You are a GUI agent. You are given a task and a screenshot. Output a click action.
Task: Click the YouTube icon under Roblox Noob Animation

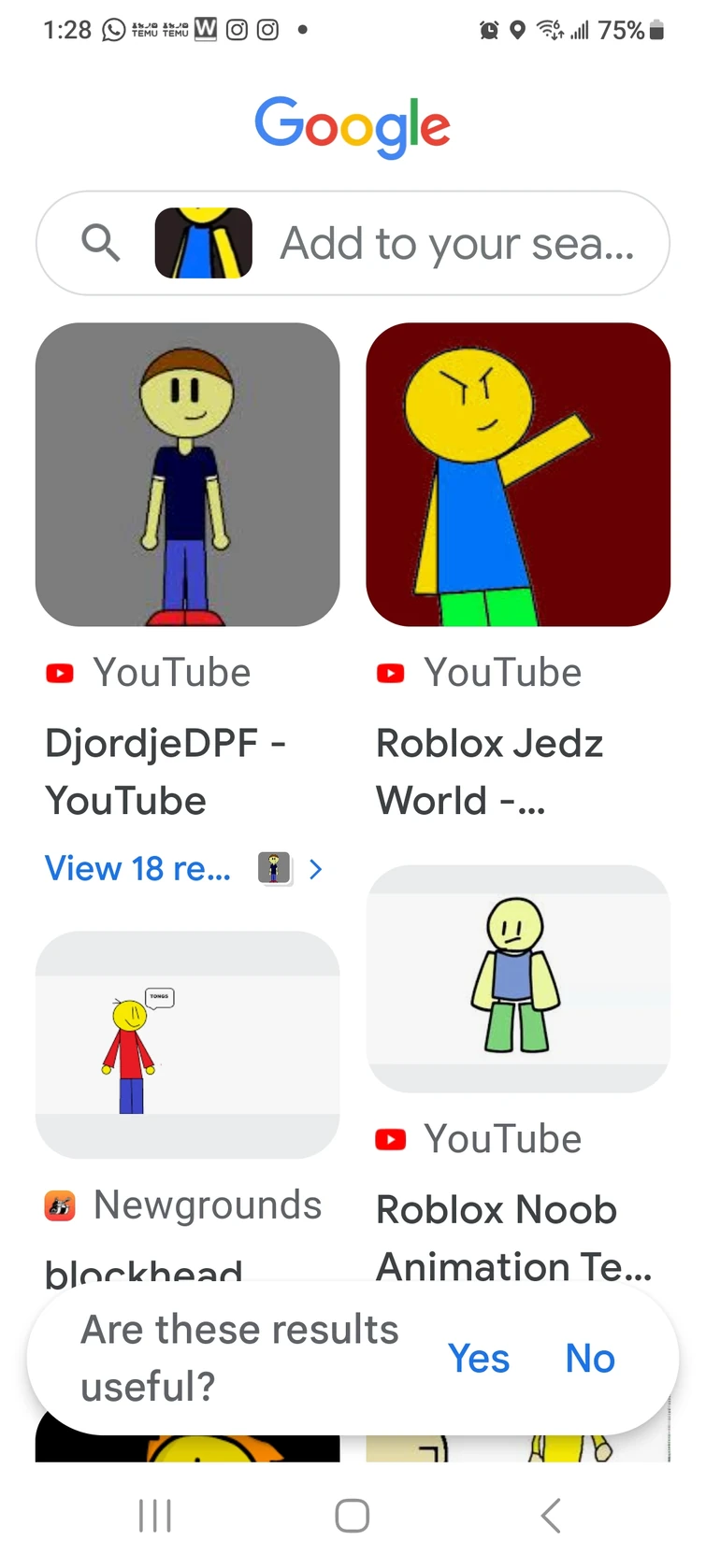tap(390, 1138)
